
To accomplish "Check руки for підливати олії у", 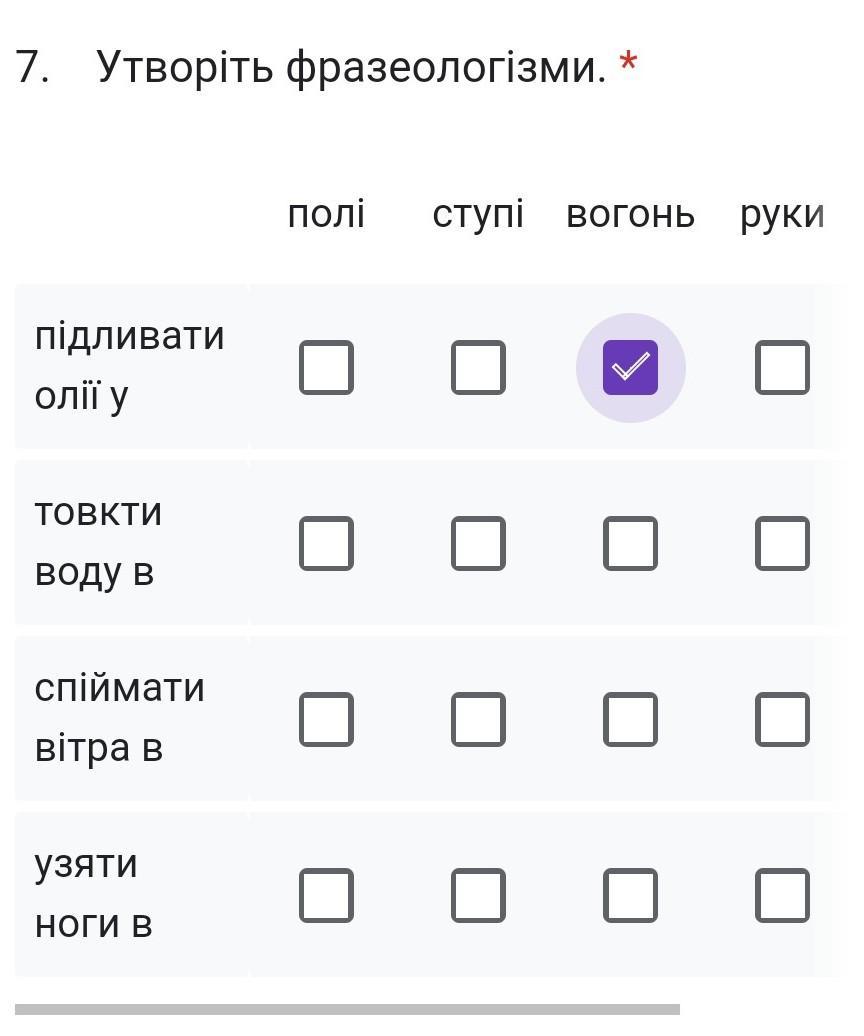I will [x=782, y=368].
